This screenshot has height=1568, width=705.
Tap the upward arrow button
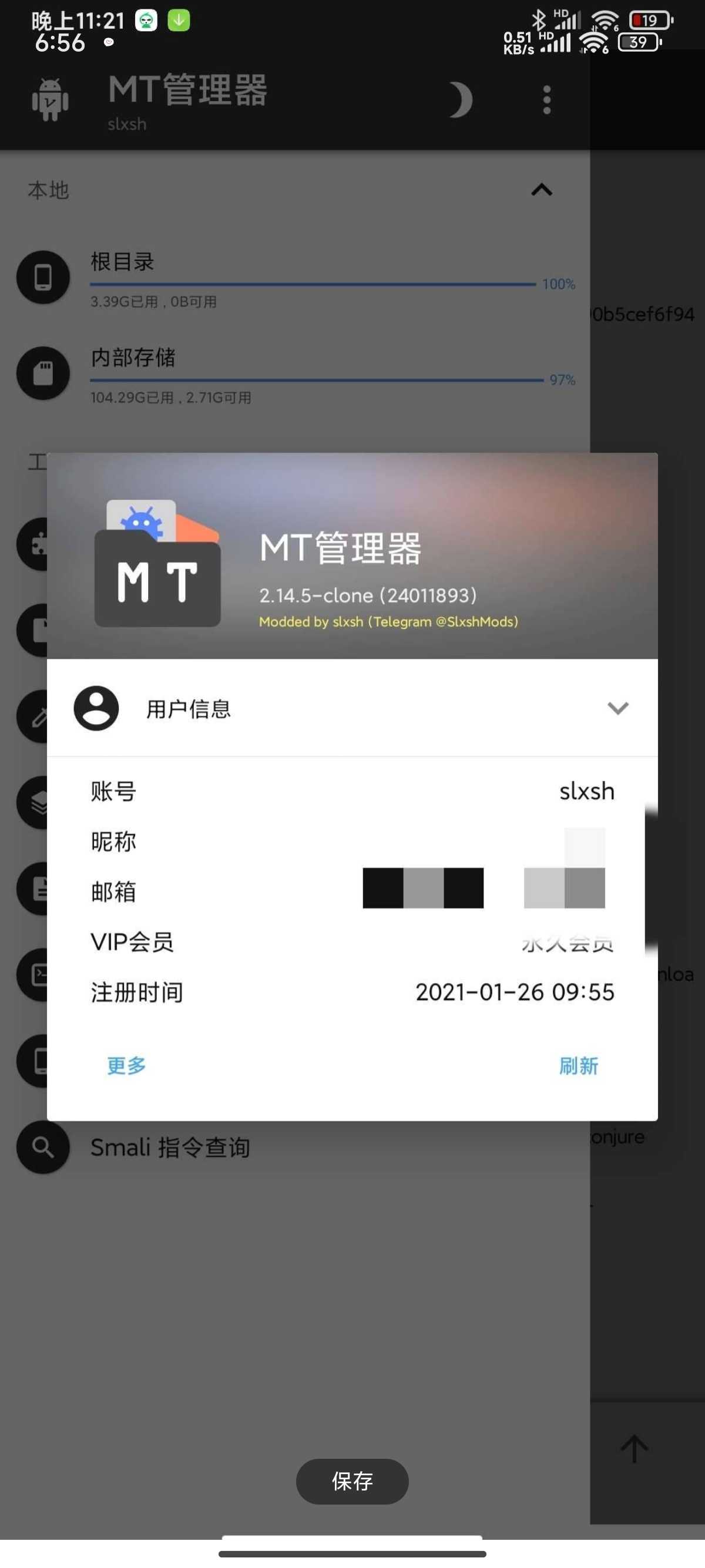click(634, 1449)
